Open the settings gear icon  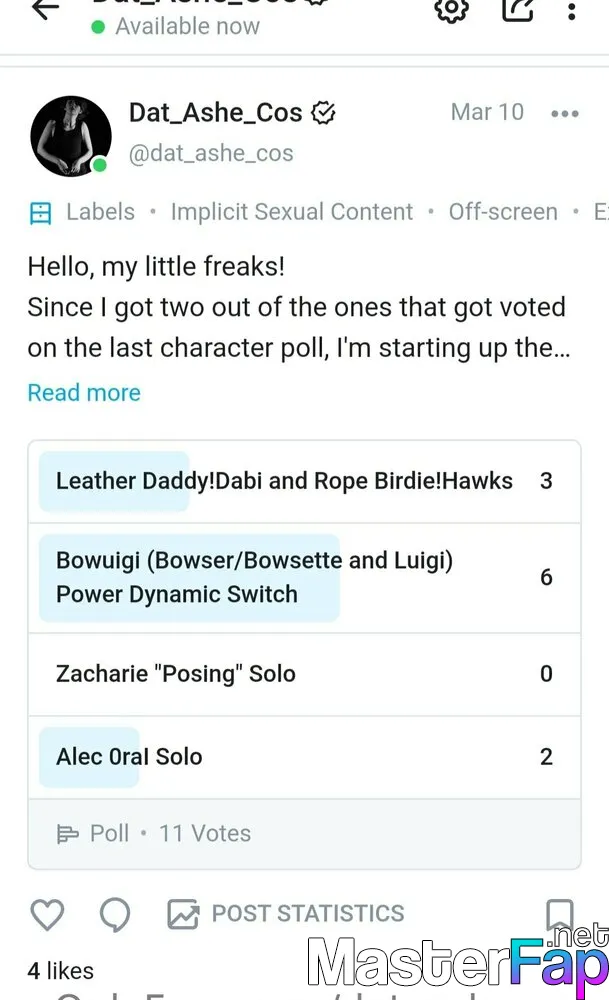coord(451,9)
